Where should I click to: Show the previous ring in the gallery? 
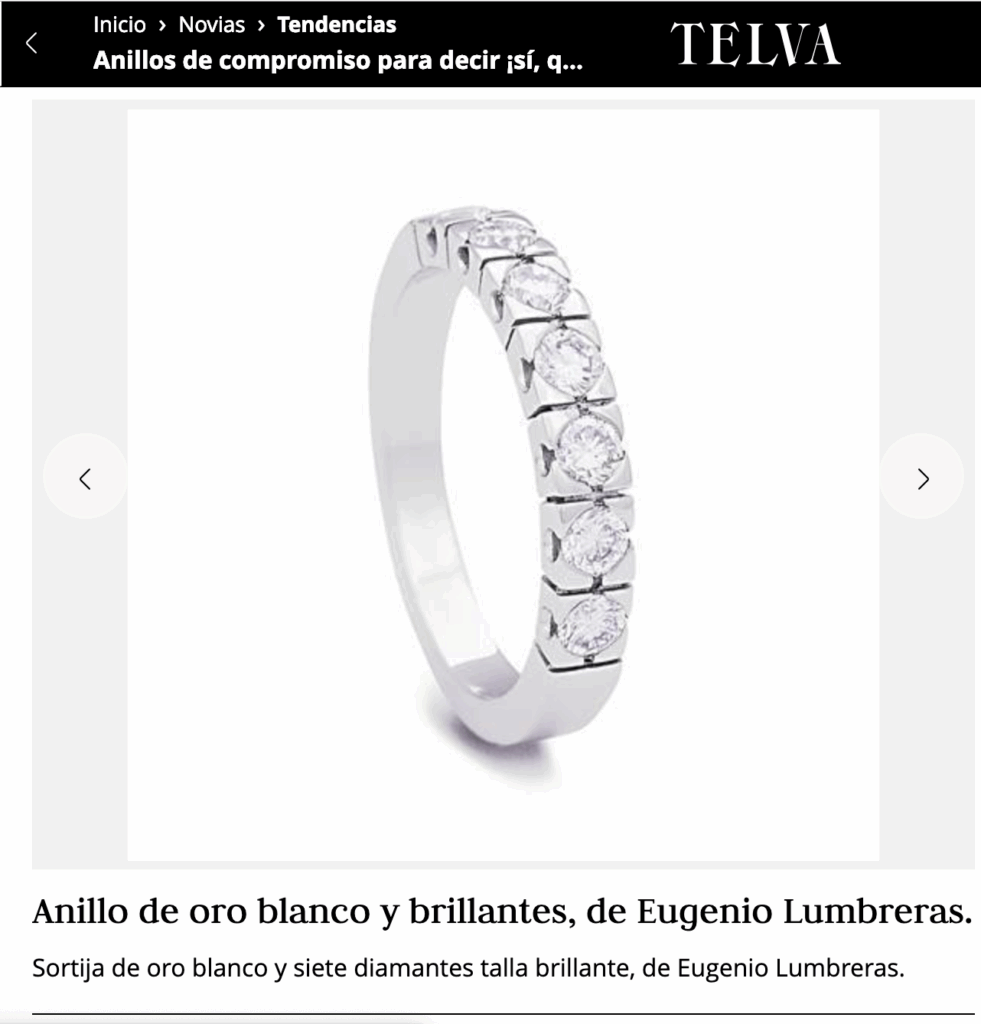point(85,478)
